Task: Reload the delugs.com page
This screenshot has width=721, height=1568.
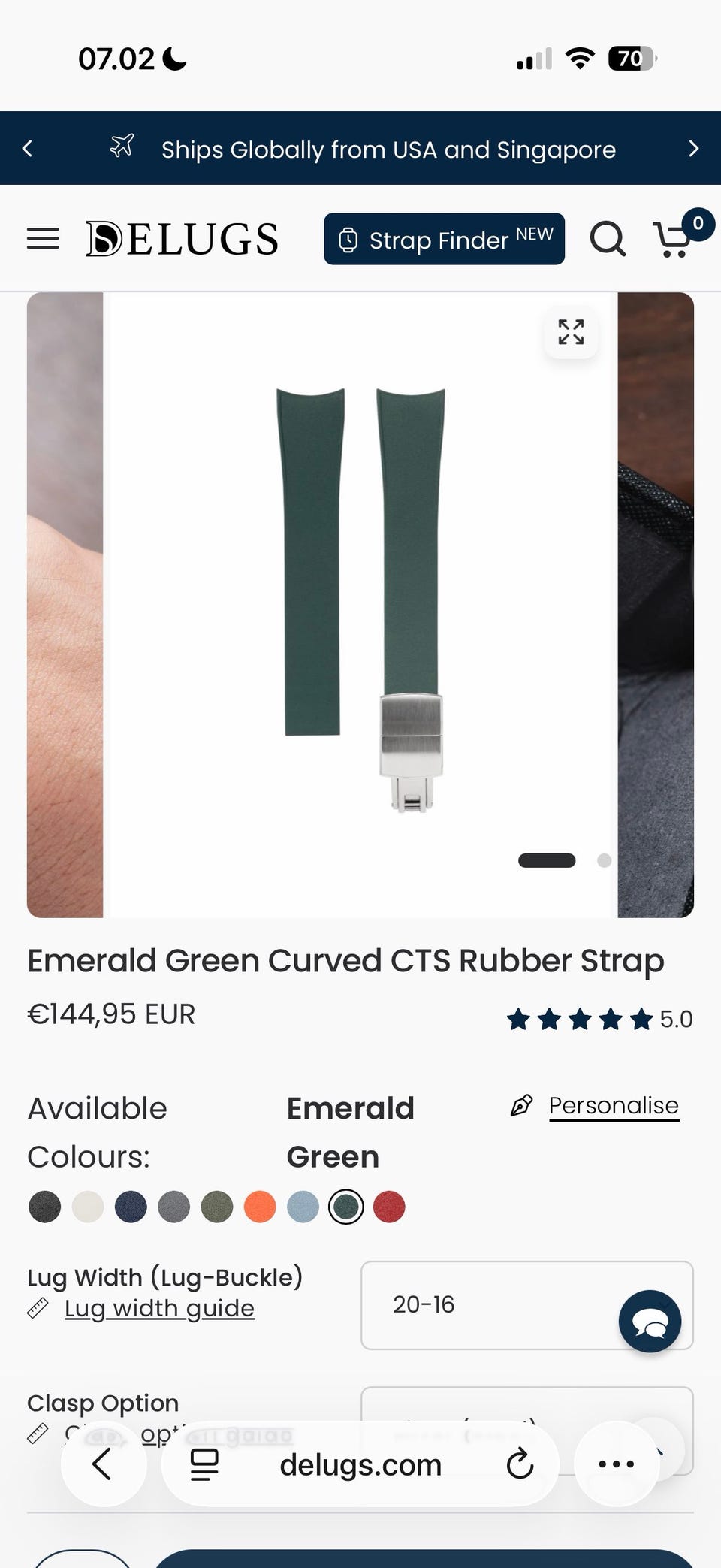Action: click(x=520, y=1464)
